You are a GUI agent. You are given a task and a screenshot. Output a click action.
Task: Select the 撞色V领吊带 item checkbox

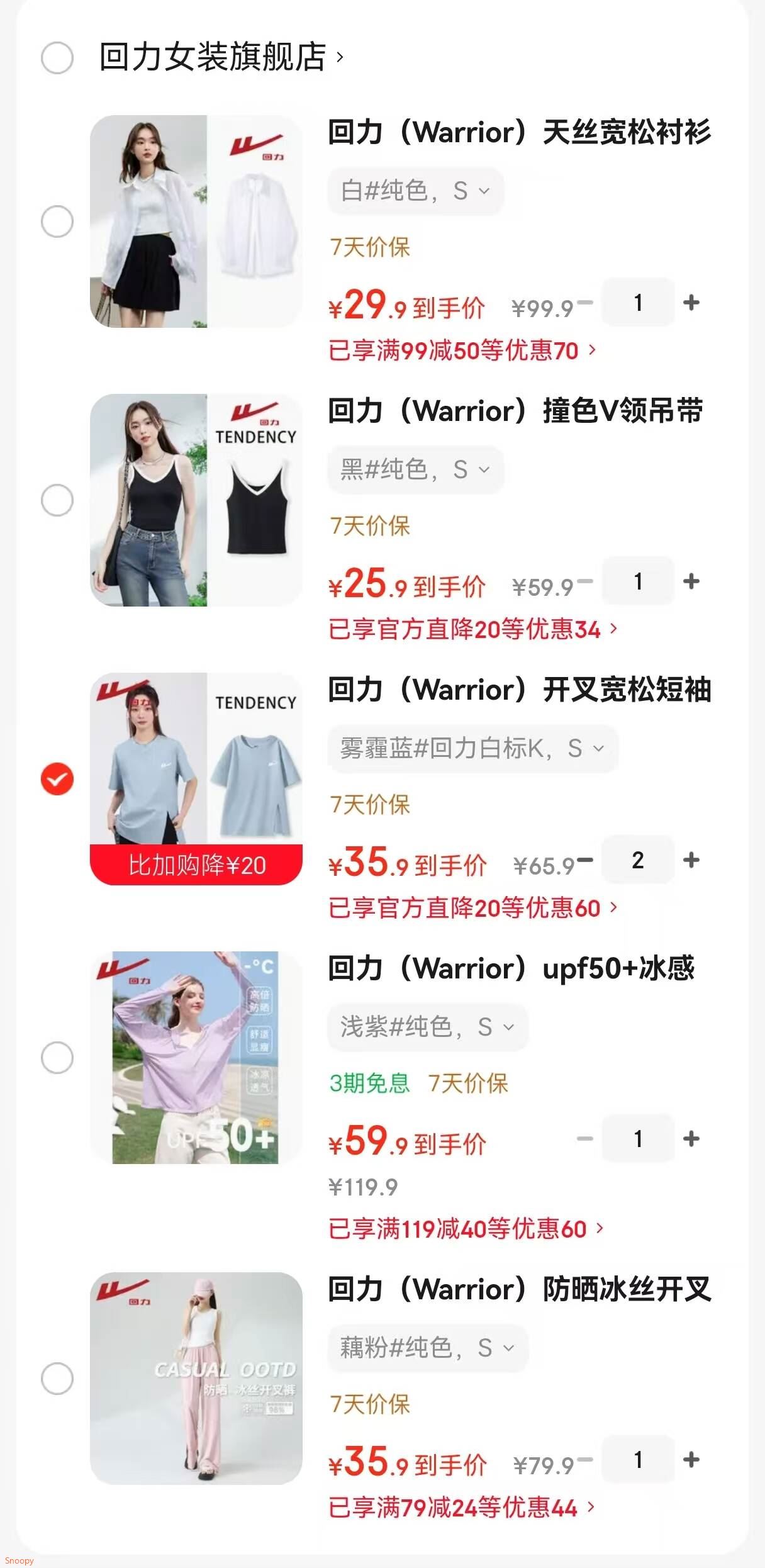[57, 500]
